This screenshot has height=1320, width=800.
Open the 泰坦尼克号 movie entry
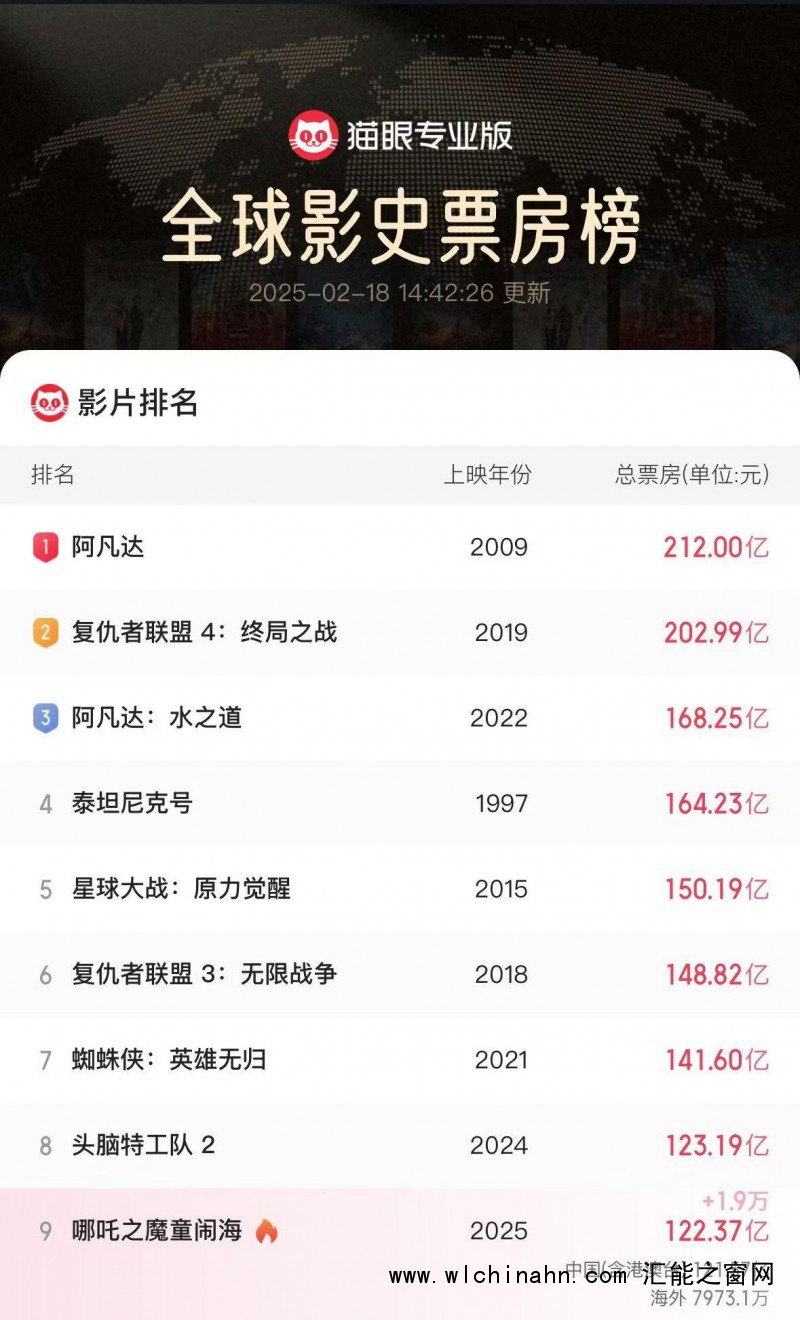[128, 803]
